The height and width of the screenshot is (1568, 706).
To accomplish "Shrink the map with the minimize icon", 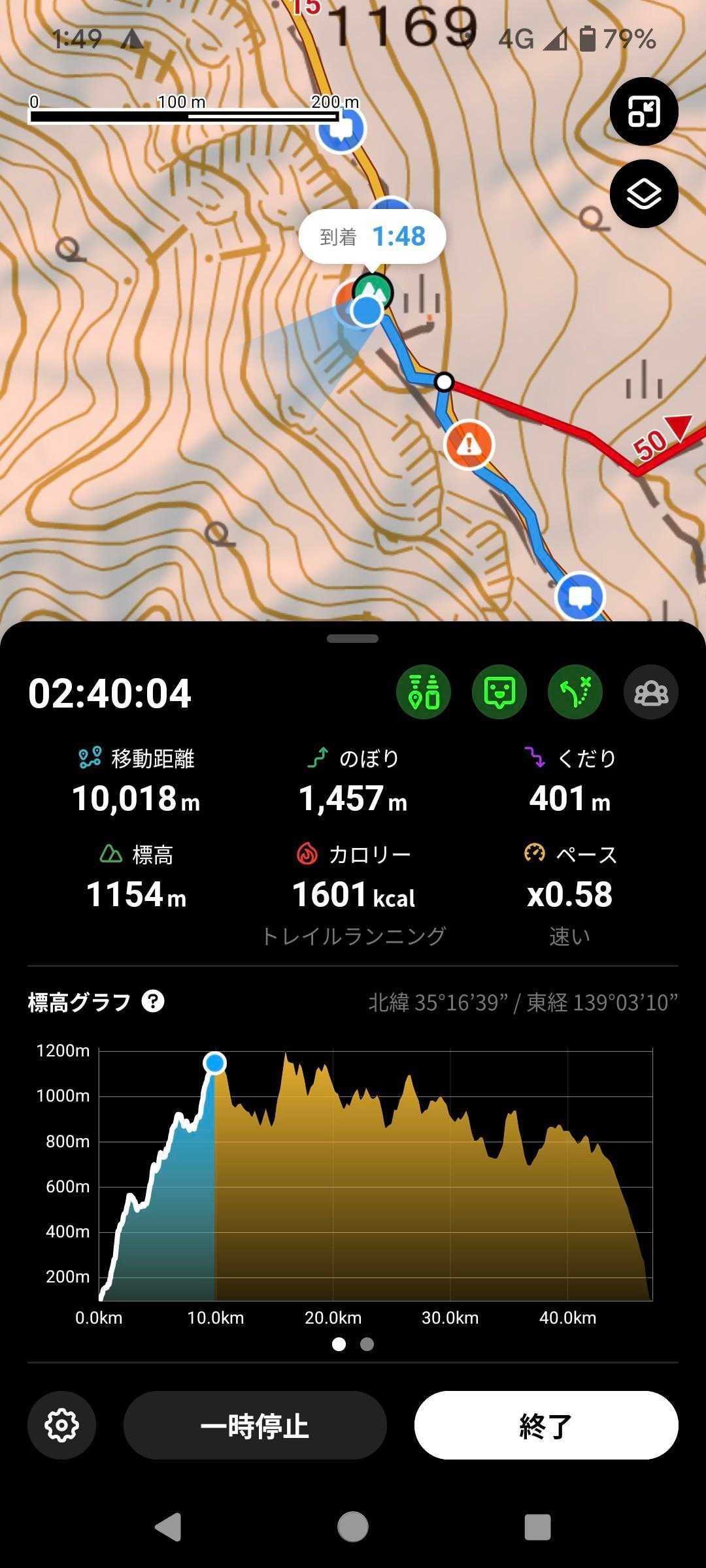I will [x=644, y=112].
